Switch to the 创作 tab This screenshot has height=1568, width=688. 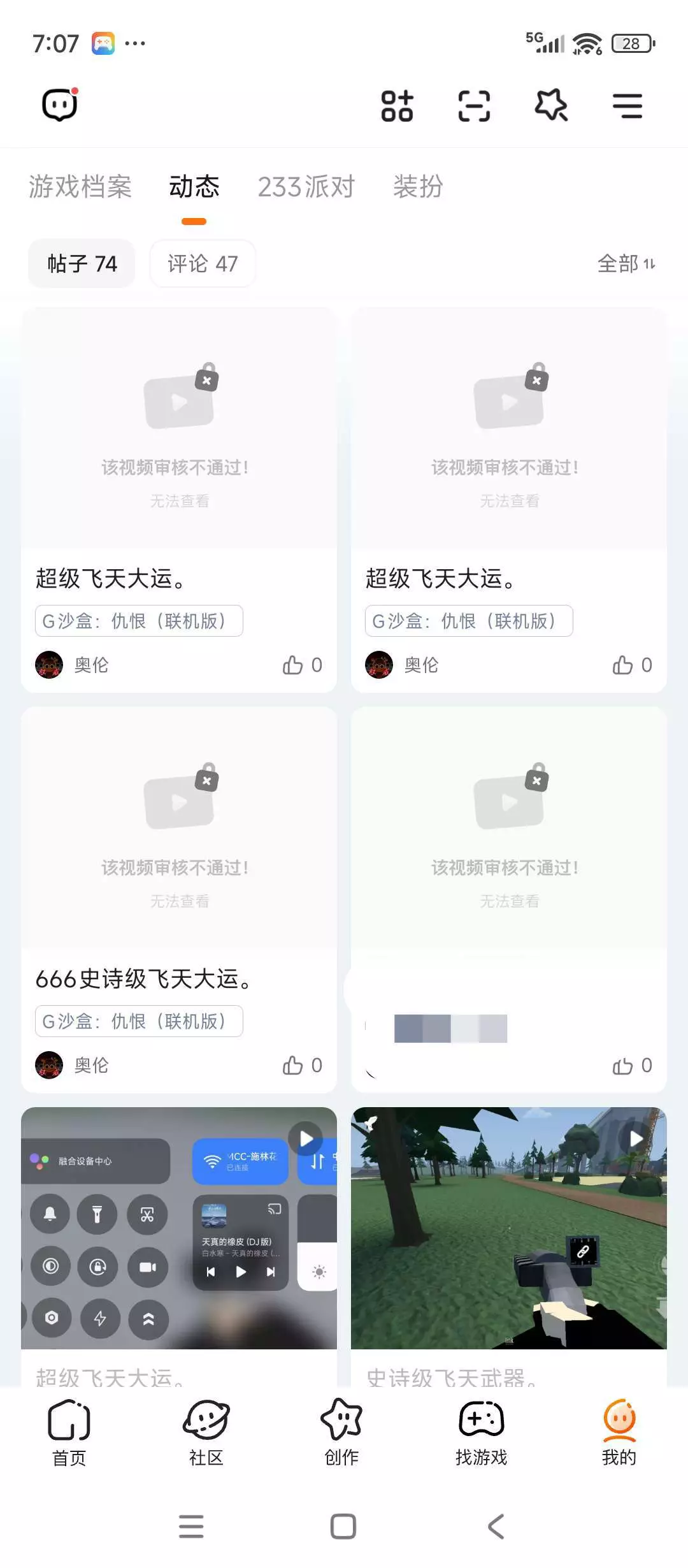(x=342, y=1431)
